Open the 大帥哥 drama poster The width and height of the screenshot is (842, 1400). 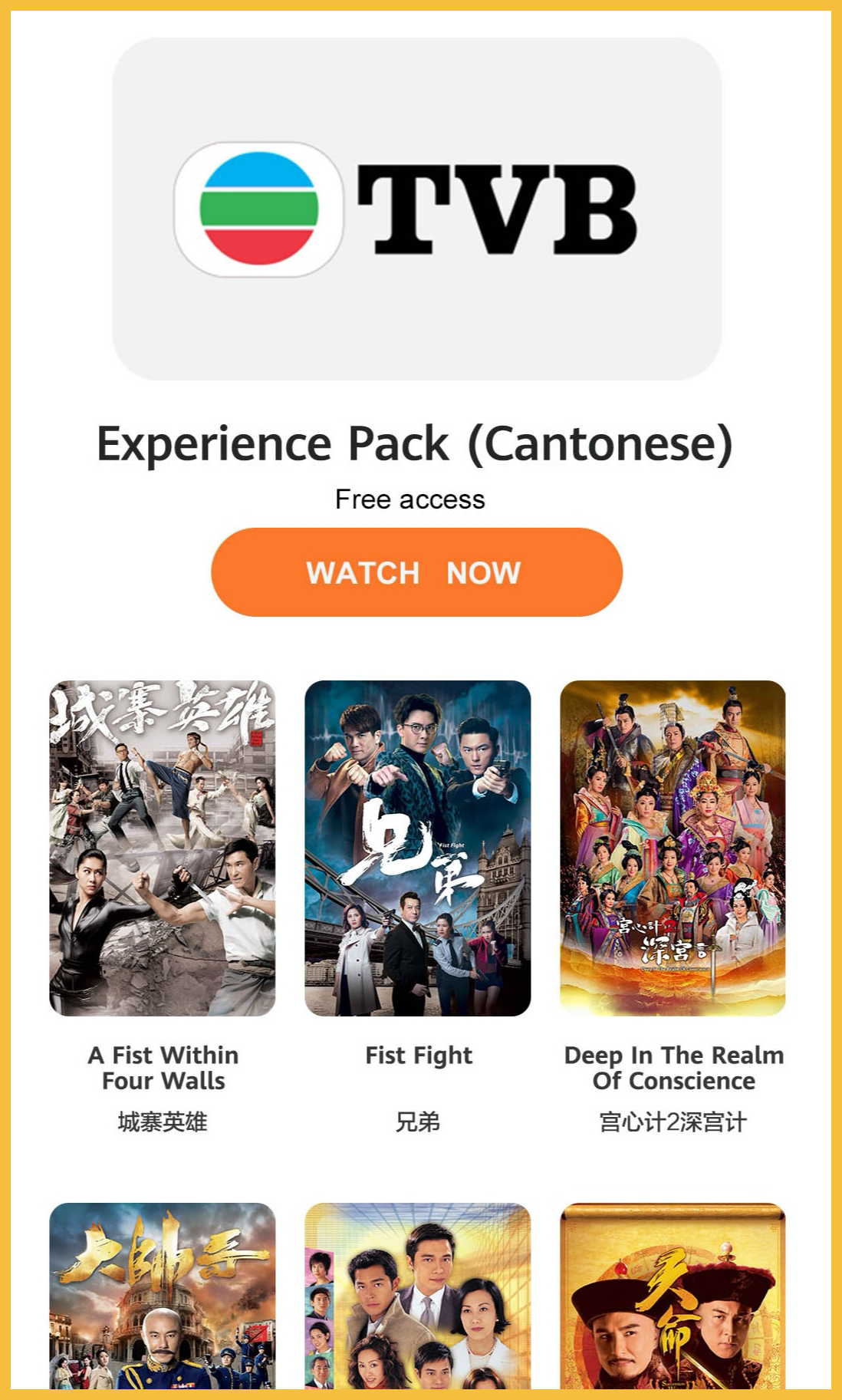click(163, 1296)
